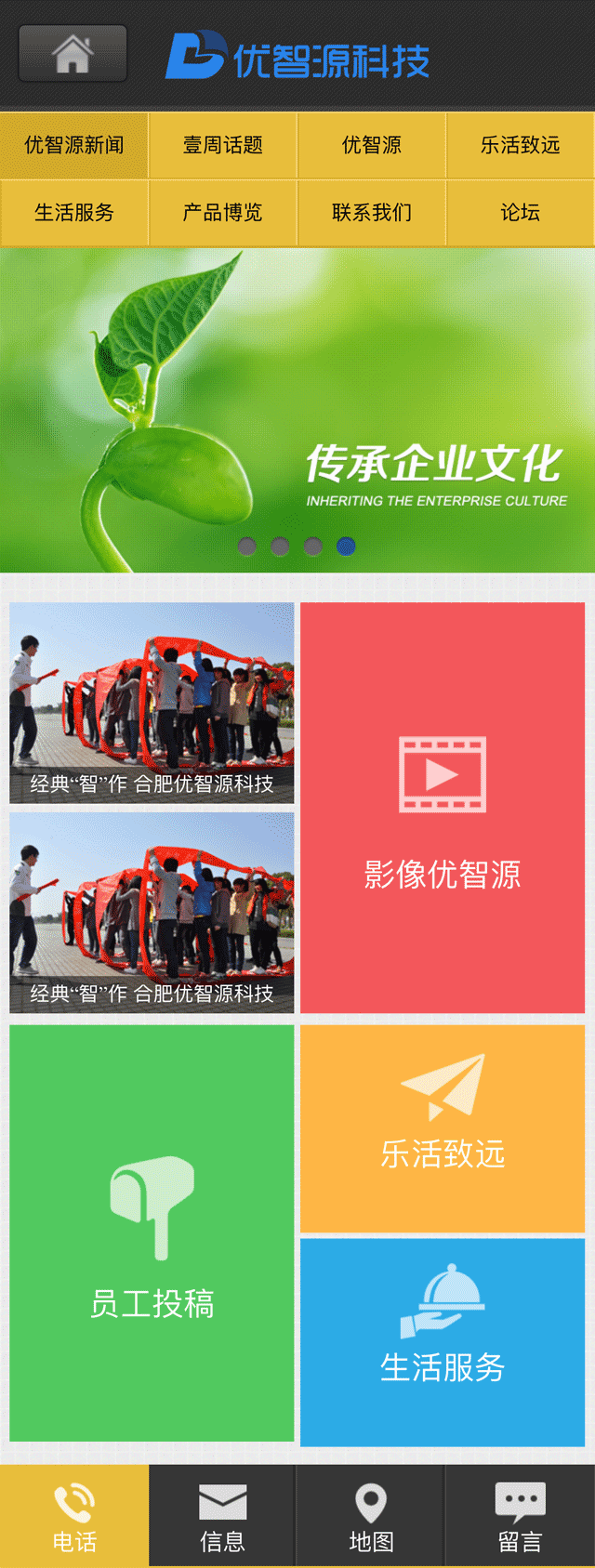Open the orange 乐活致远 tile

pos(443,1128)
